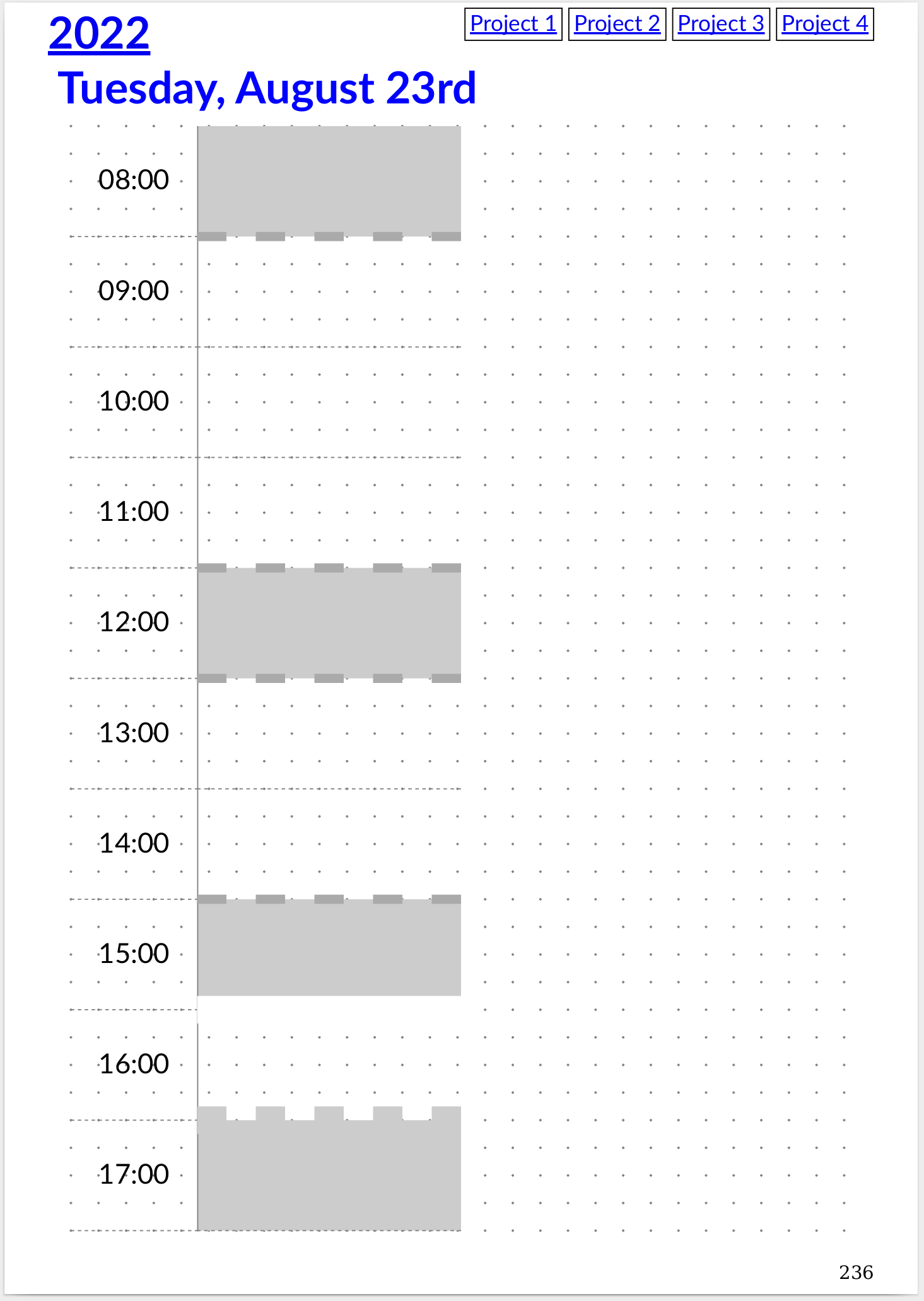Open the 2022 year link

99,33
